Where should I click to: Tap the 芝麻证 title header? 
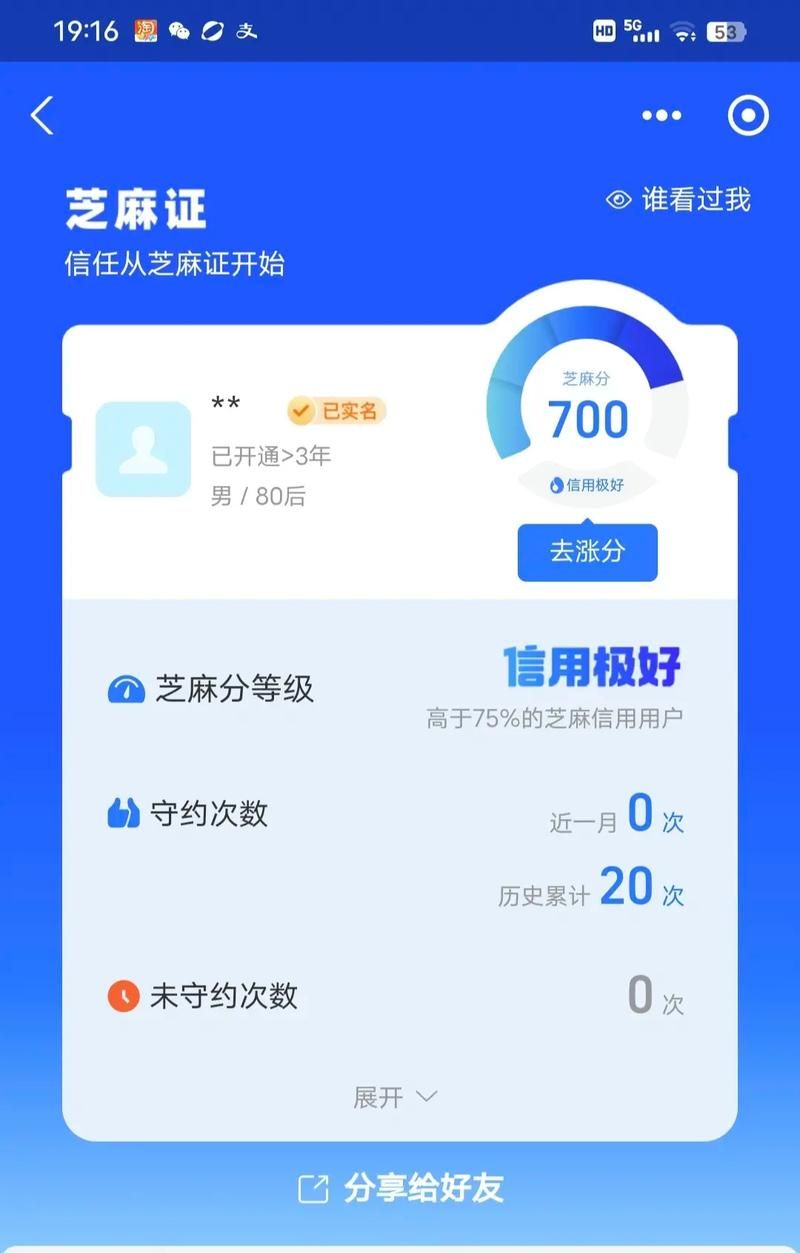coord(137,207)
